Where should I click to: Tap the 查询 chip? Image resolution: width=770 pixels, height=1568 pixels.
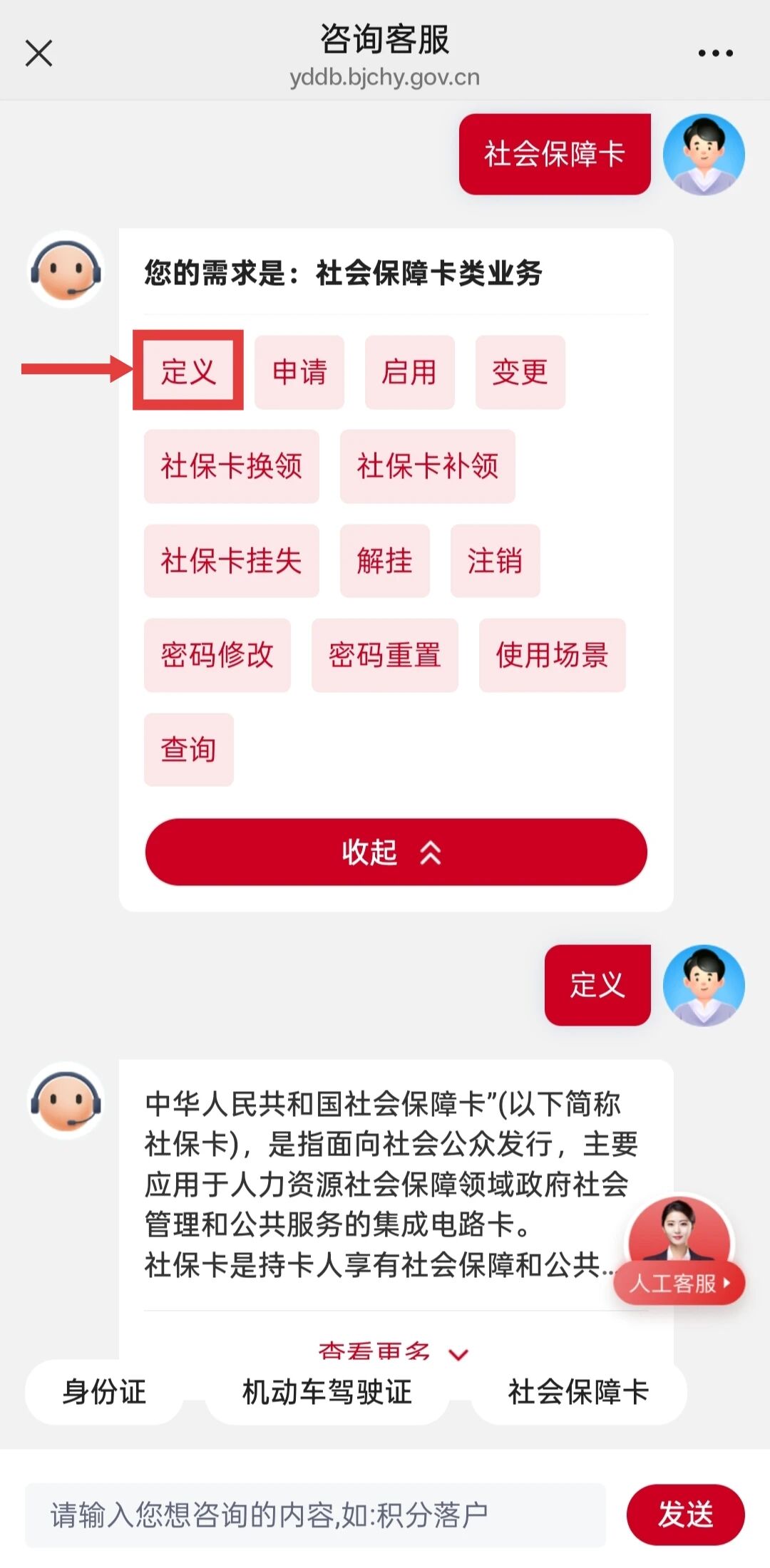[188, 750]
